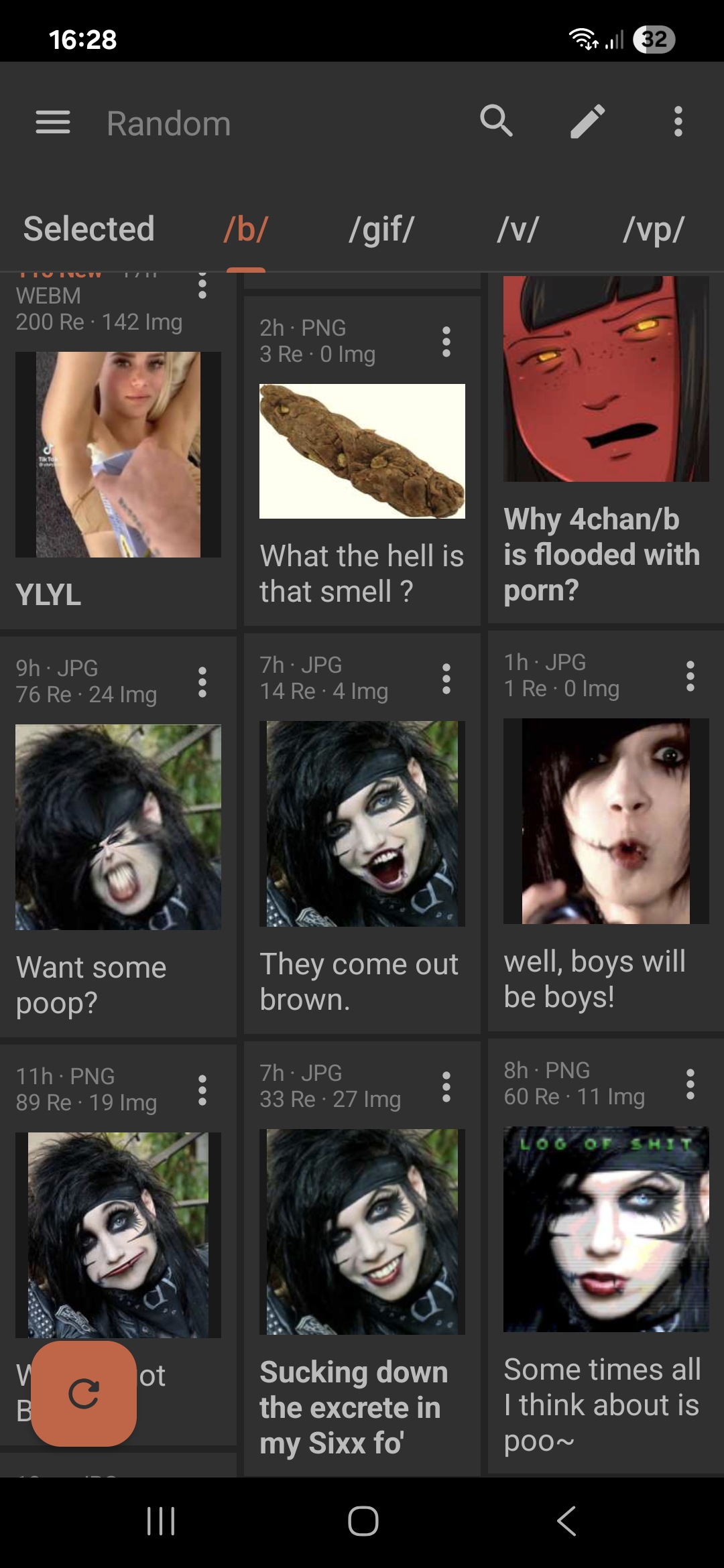Open options for the 2h PNG thread
Image resolution: width=724 pixels, height=1568 pixels.
click(x=446, y=342)
